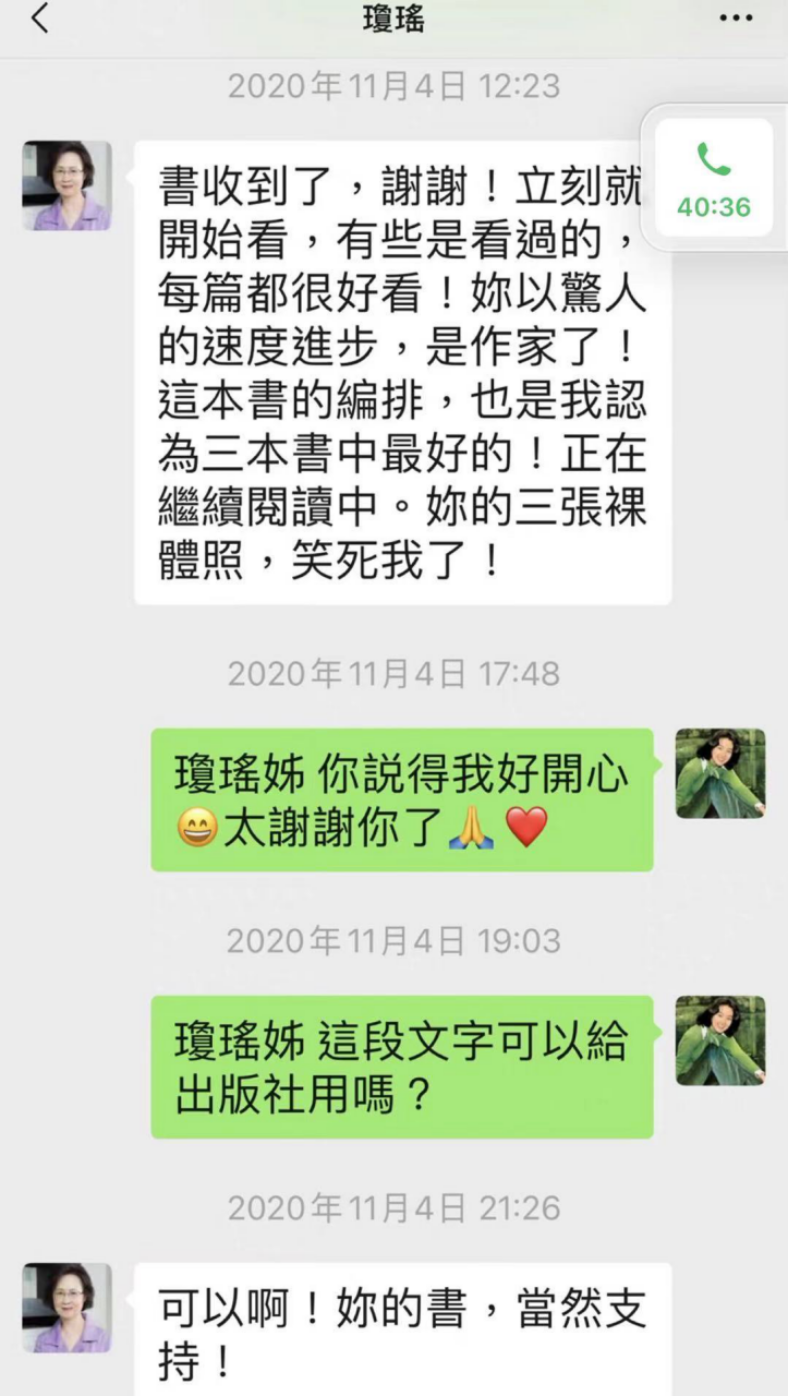The image size is (789, 1396).
Task: Open 瓊瑤's avatar beside the 書收到了 message
Action: 67,186
